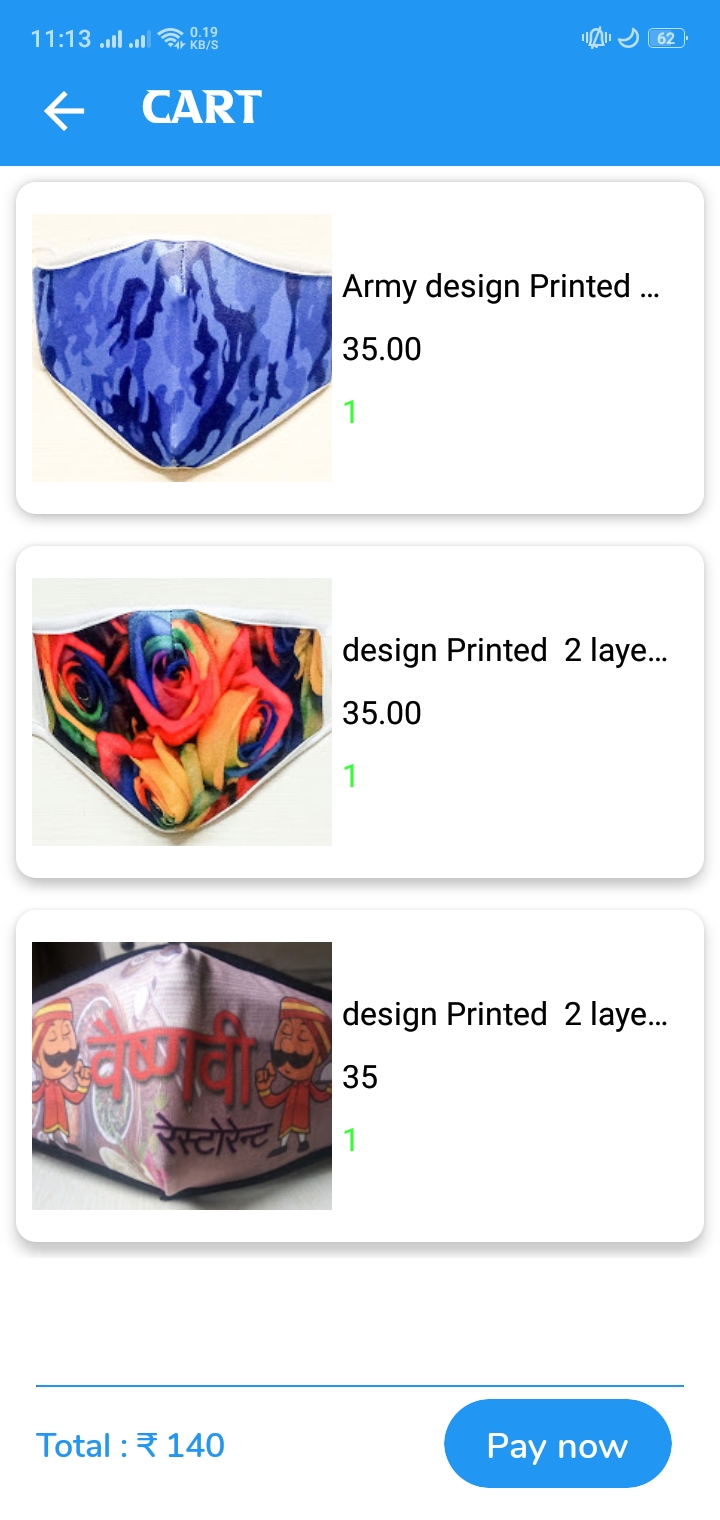Tap the Pay now button
The height and width of the screenshot is (1520, 720).
[558, 1444]
